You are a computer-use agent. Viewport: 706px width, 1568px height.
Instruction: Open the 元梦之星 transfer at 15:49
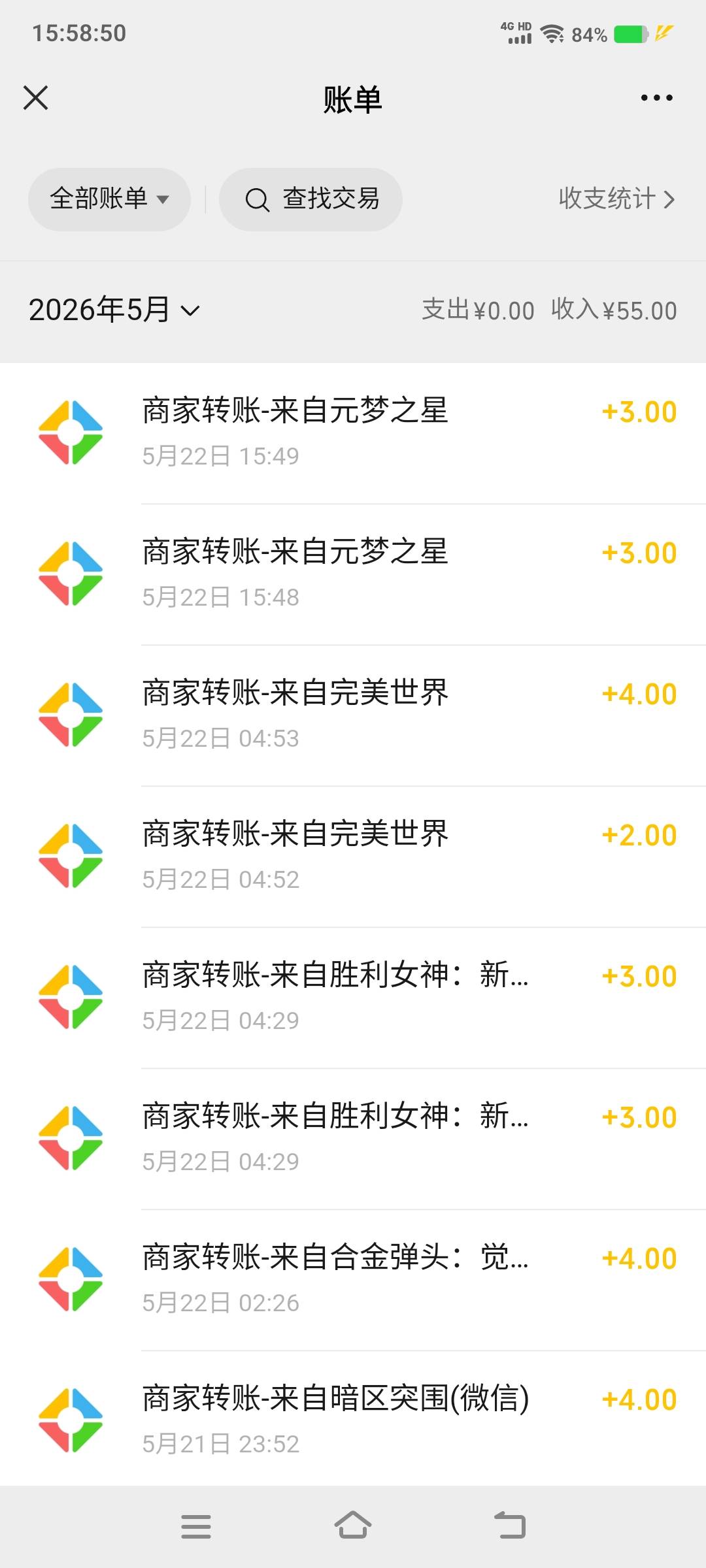353,433
